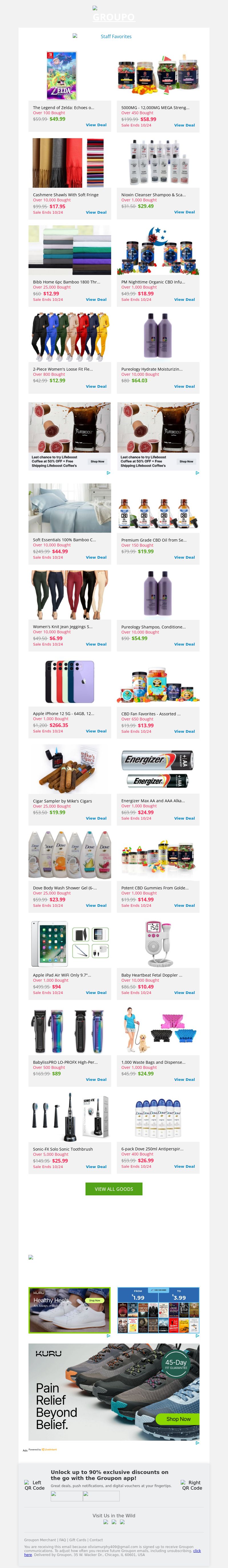Tap Shop Now on KURU Pain Relief ad
Viewport: 228px width, 1568px height.
pyautogui.click(x=178, y=1419)
